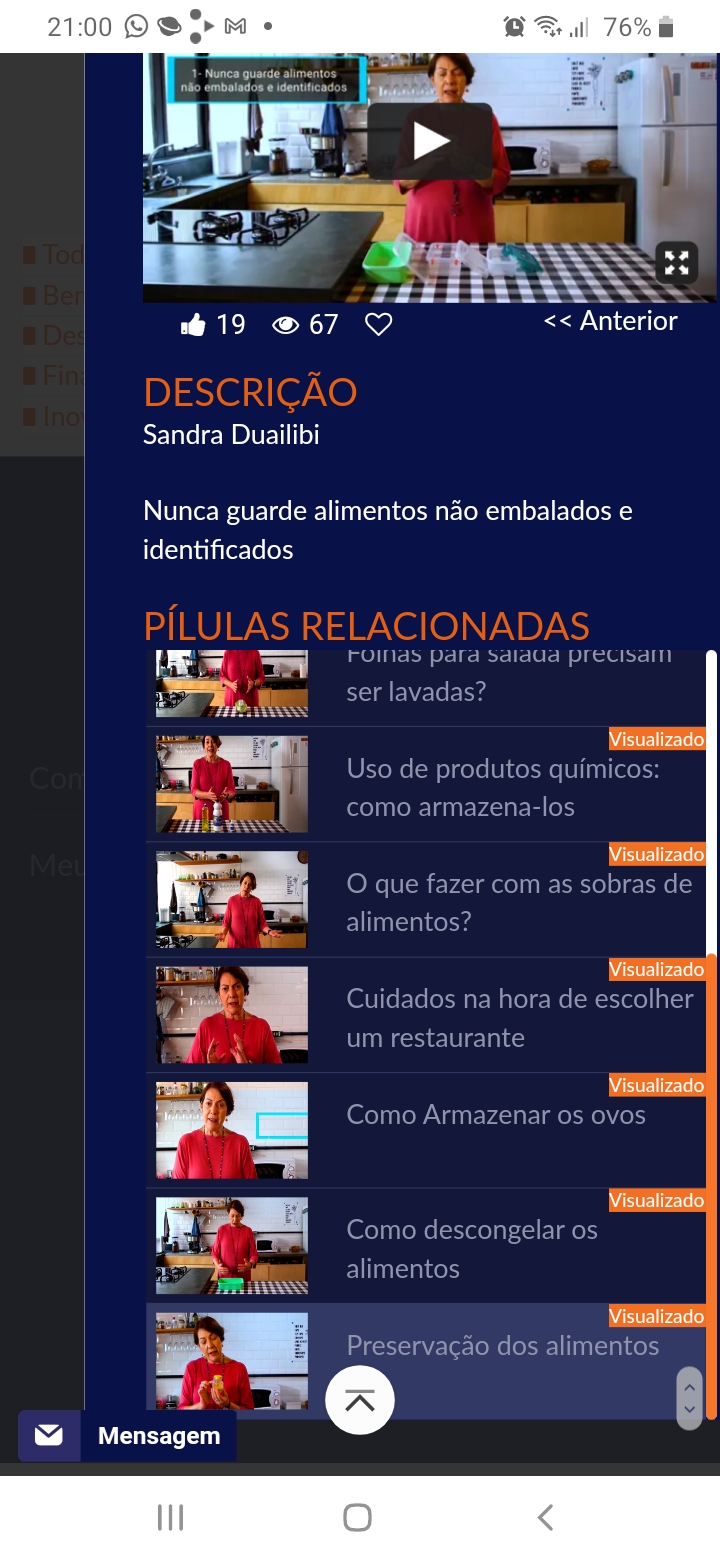This screenshot has height=1560, width=720.
Task: Open 'Como Armazenar os ovos' video
Action: [426, 1131]
